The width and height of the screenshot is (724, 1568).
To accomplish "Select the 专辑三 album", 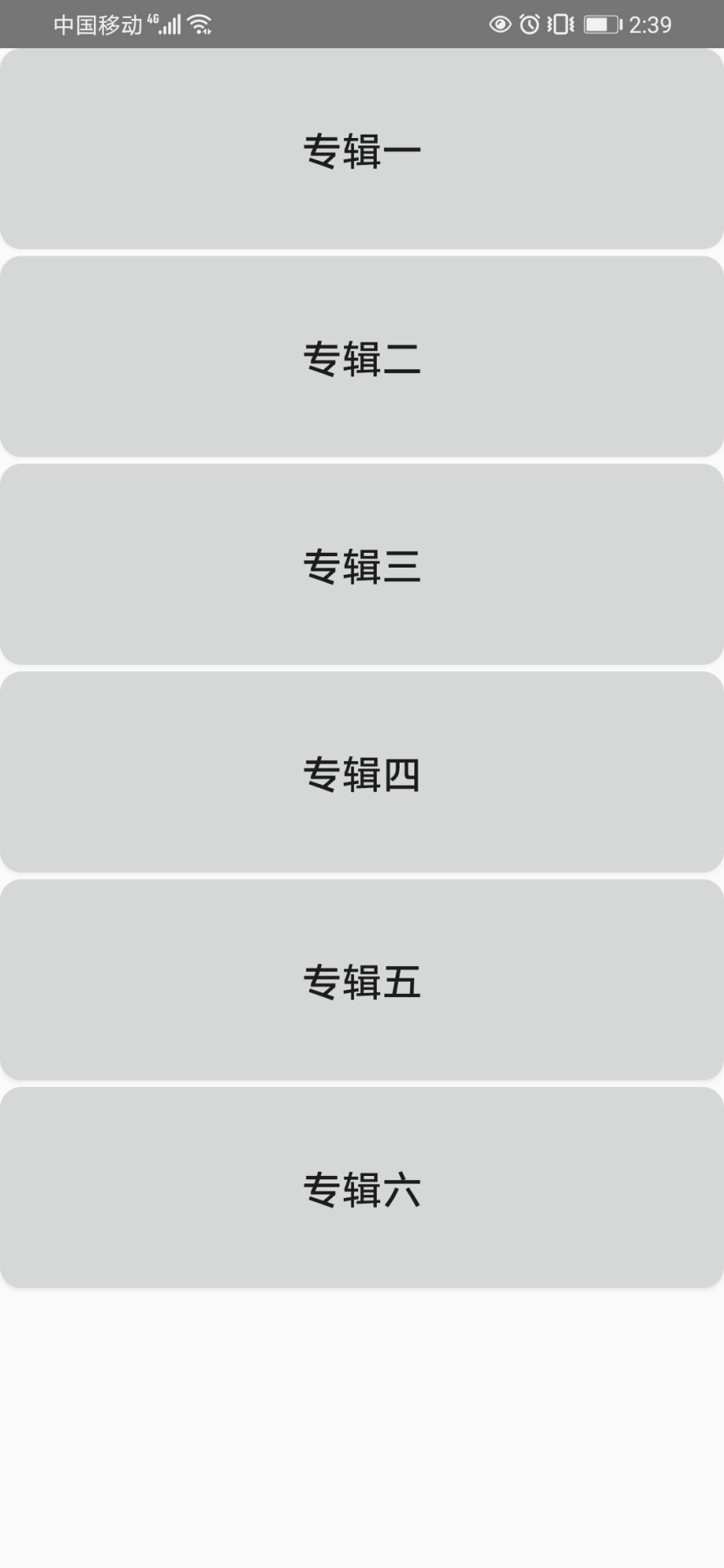I will click(x=362, y=565).
